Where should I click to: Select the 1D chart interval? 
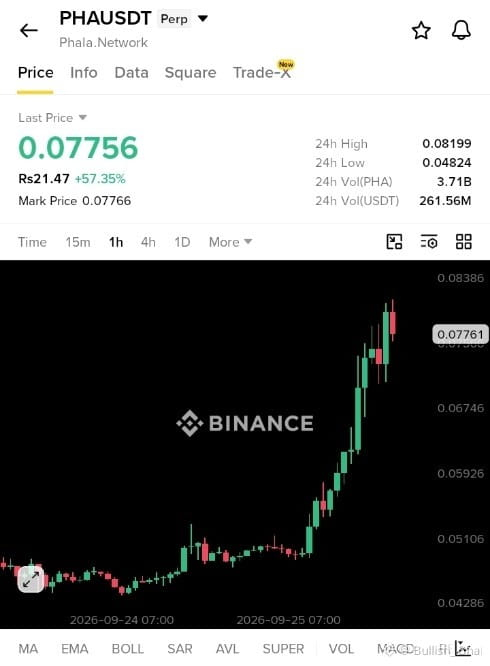point(182,242)
